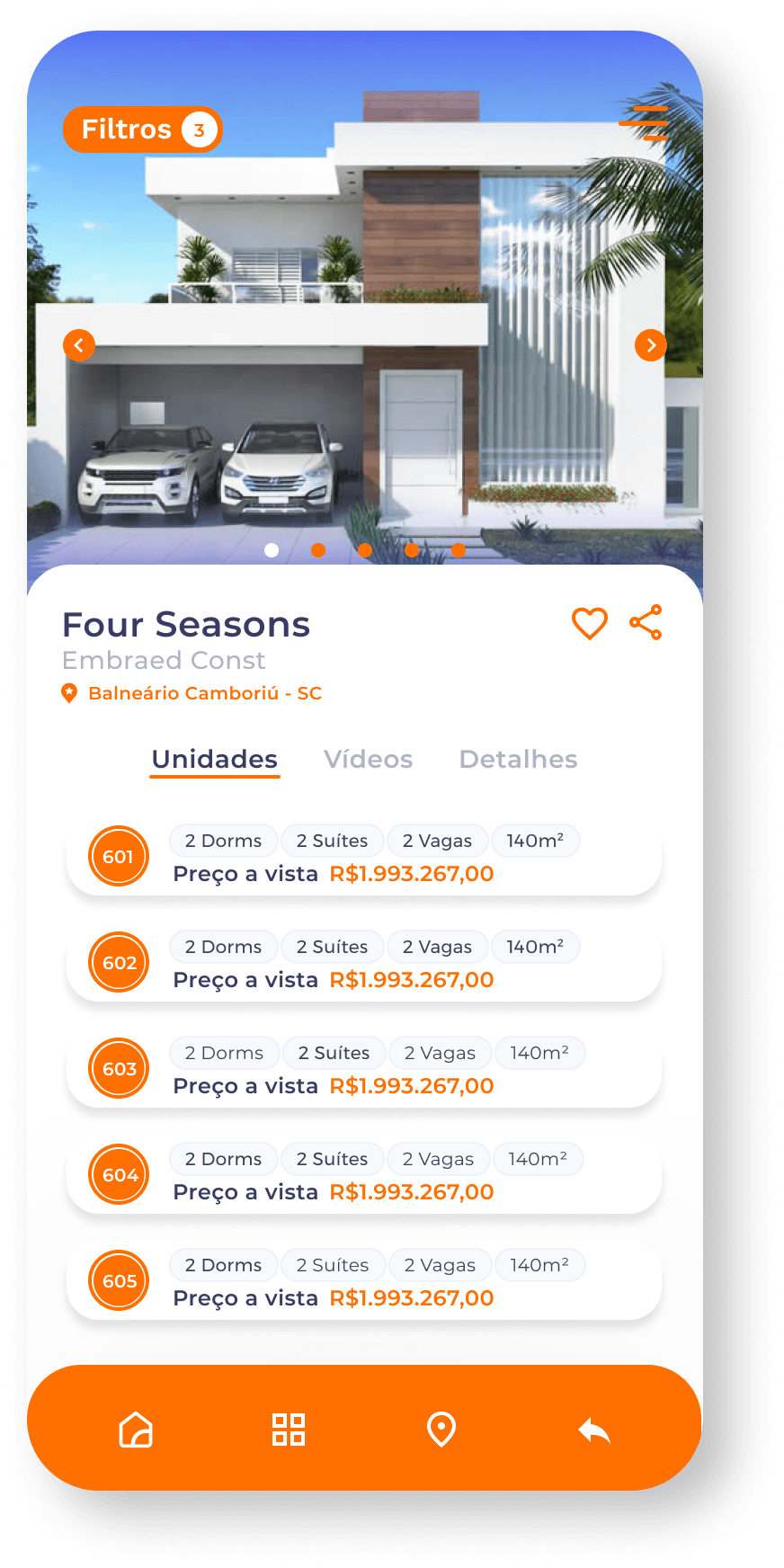The image size is (784, 1568).
Task: Show the next property photo
Action: pyautogui.click(x=650, y=345)
